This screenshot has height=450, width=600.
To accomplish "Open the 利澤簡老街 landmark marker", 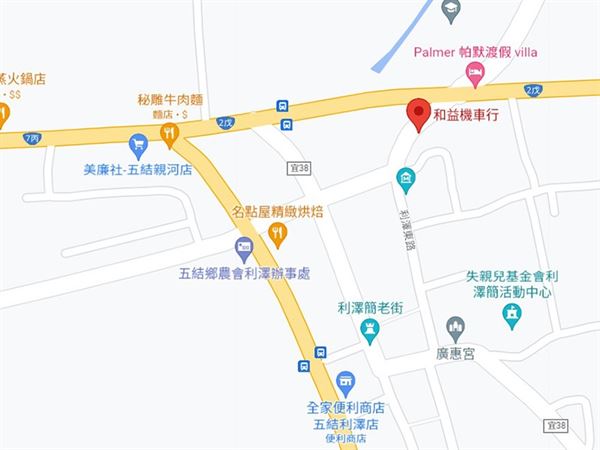I will [371, 331].
